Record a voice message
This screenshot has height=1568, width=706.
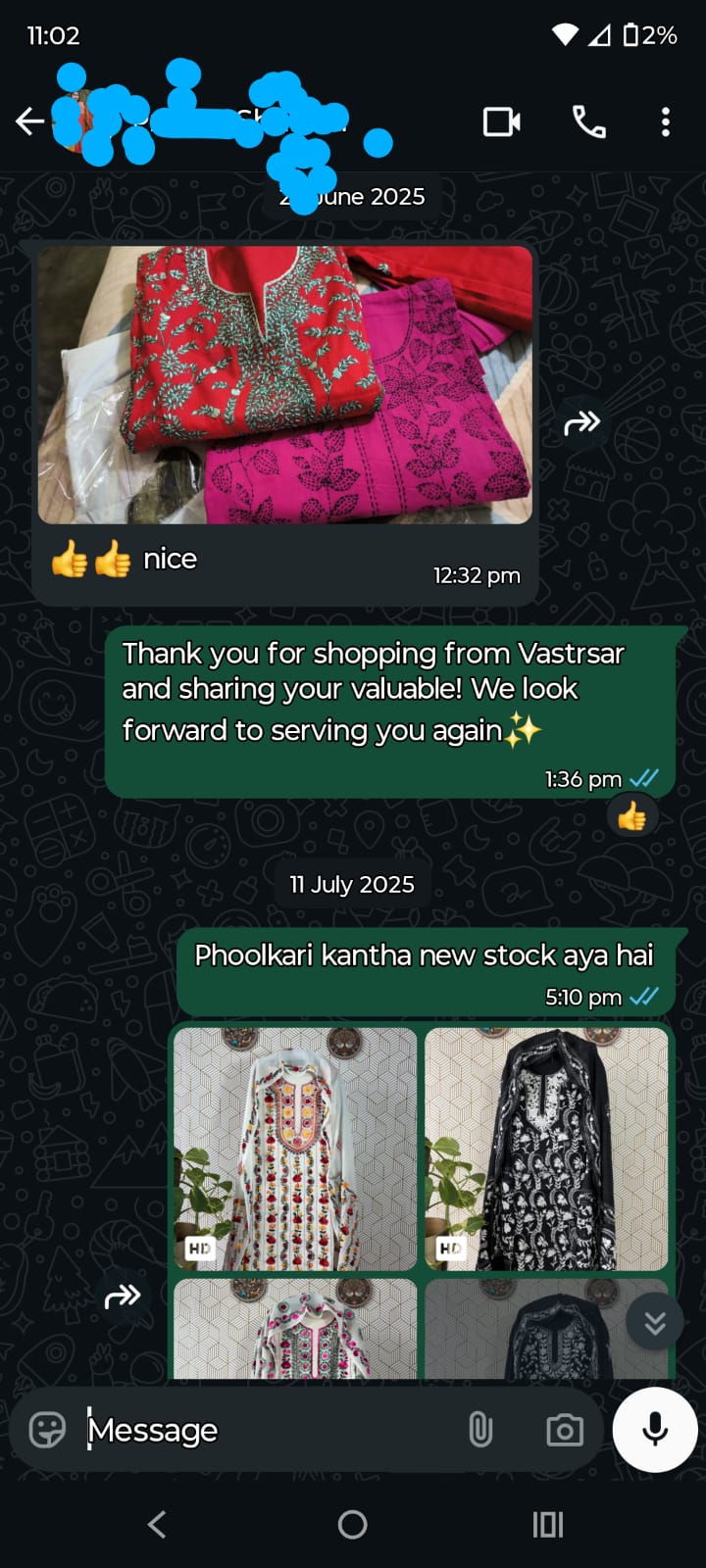[x=655, y=1430]
